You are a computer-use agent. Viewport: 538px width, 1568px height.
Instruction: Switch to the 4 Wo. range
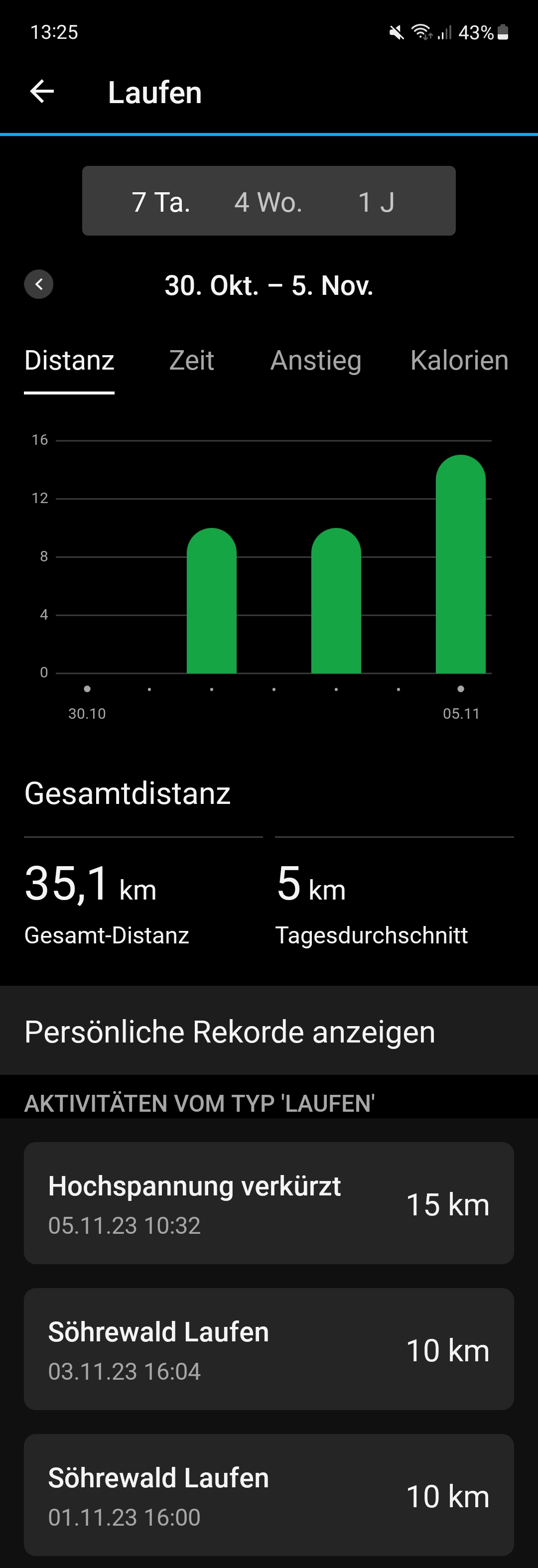tap(269, 202)
